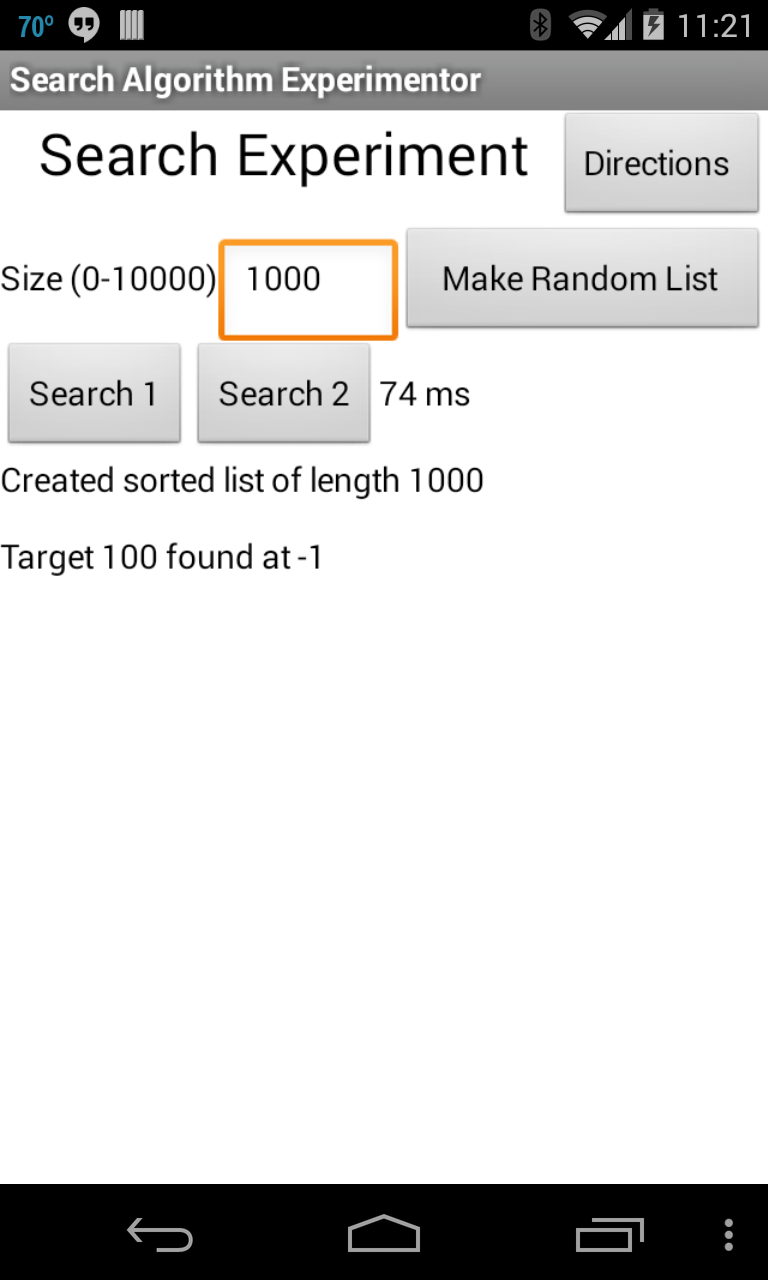
Task: Go back using the navigation bar
Action: click(160, 1234)
